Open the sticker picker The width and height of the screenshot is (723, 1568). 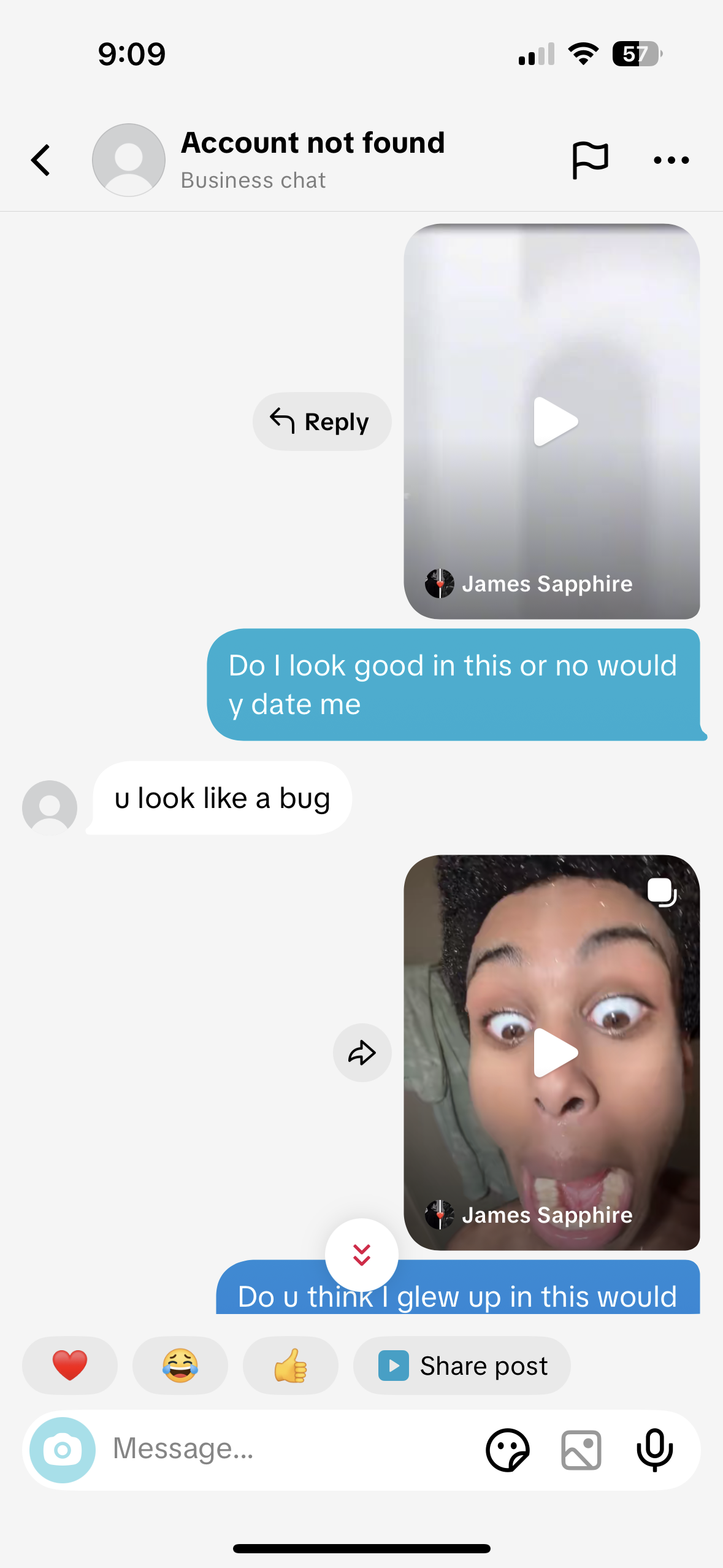pos(507,1450)
